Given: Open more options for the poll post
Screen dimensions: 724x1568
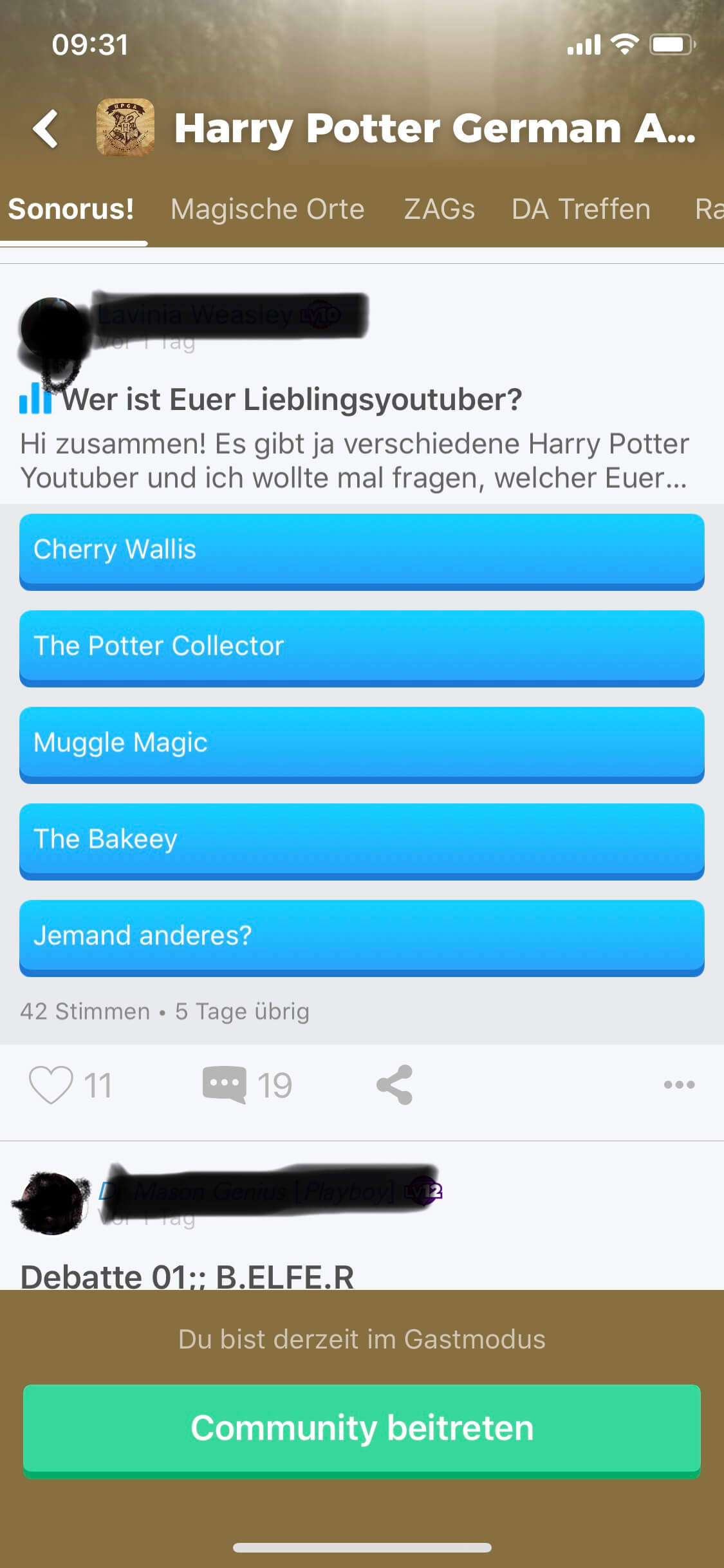Looking at the screenshot, I should click(x=679, y=1085).
